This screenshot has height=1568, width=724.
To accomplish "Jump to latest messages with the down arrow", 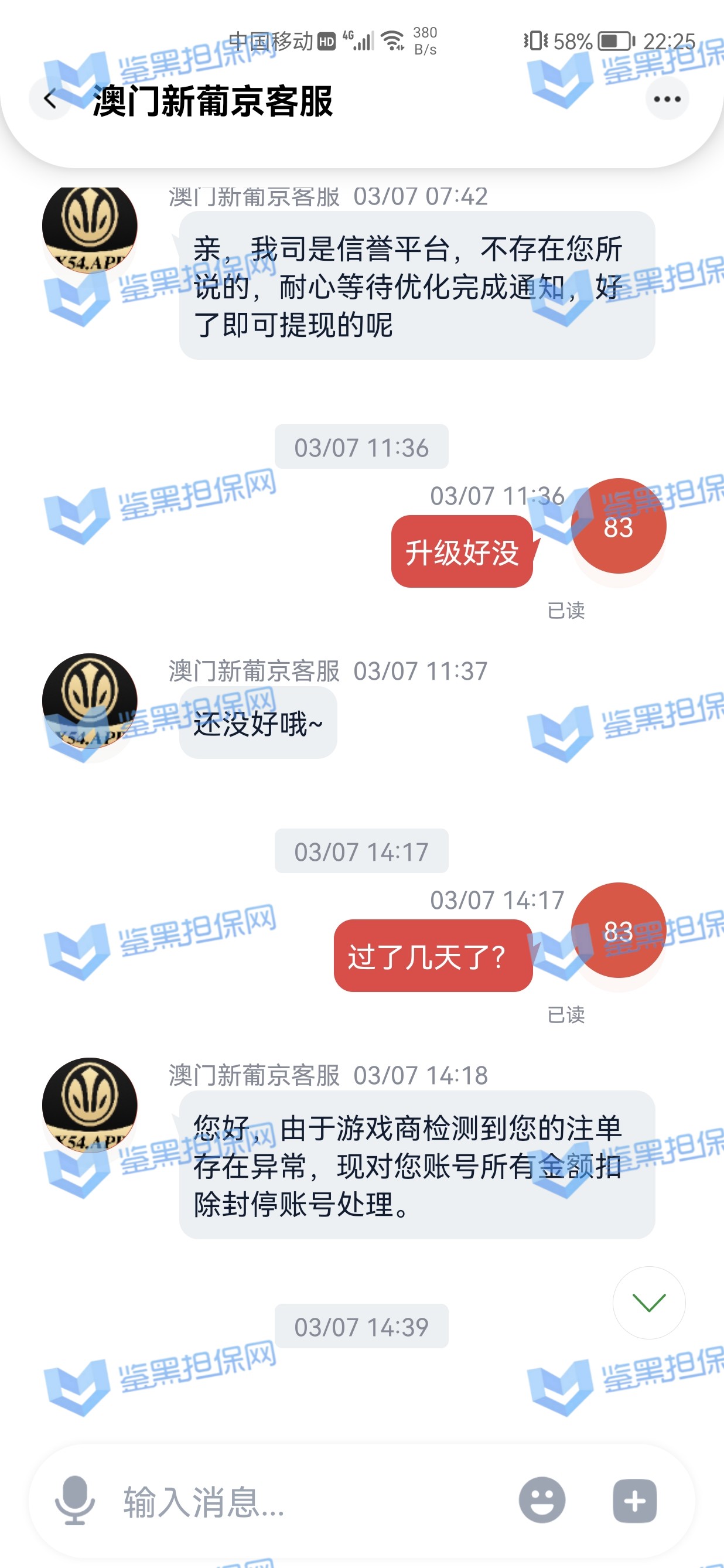I will coord(648,1302).
